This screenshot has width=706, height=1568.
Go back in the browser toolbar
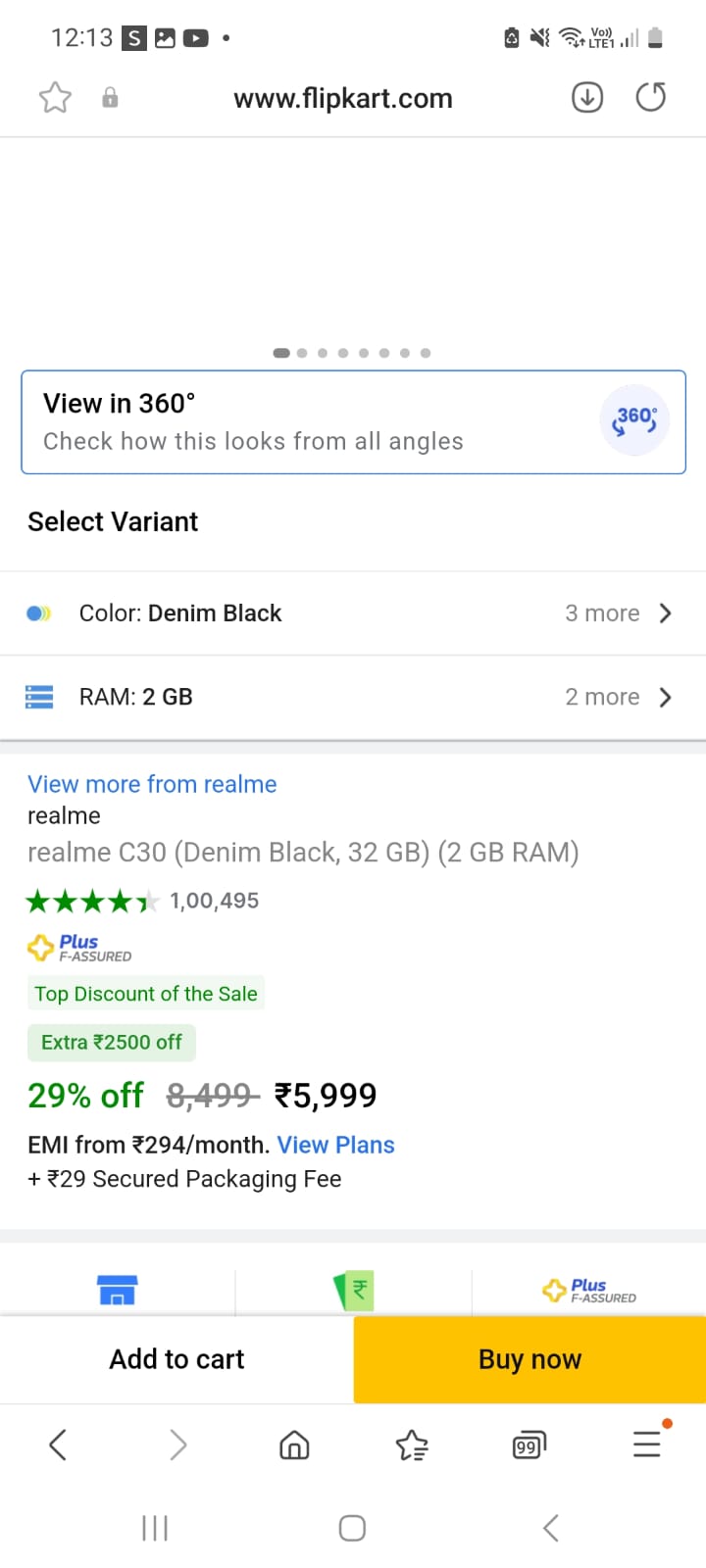[58, 1445]
